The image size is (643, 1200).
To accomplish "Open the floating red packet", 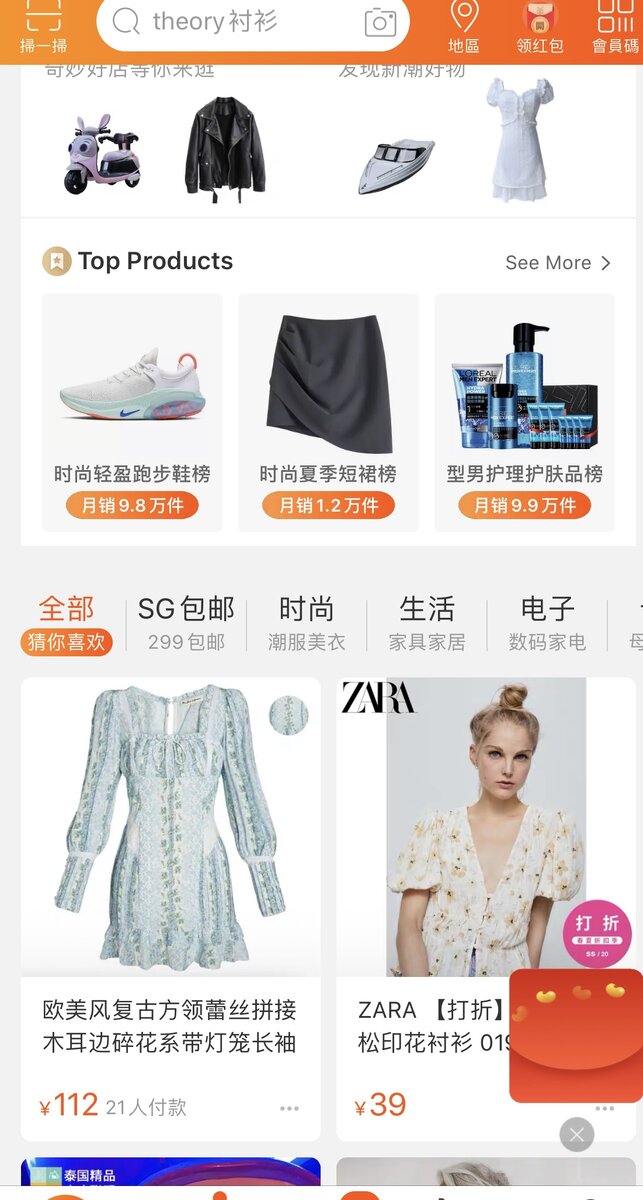I will pos(576,1035).
